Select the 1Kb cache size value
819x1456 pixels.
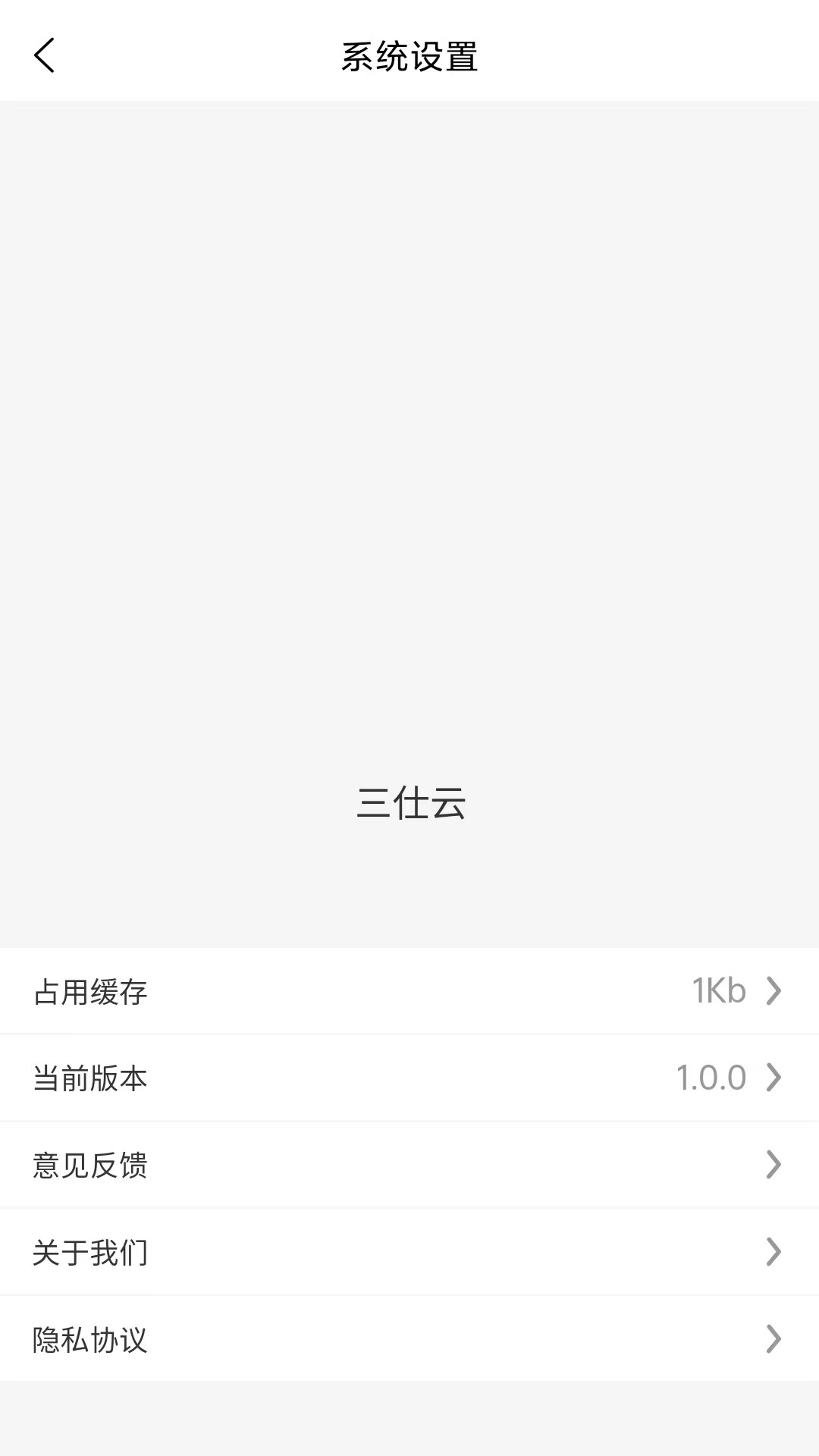(x=717, y=990)
